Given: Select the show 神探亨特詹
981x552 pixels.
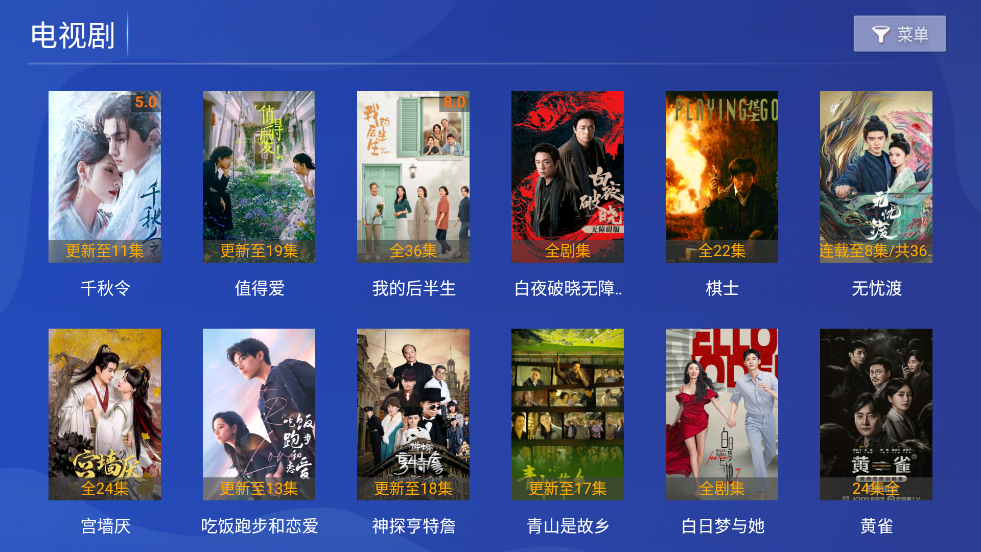Looking at the screenshot, I should tap(413, 414).
